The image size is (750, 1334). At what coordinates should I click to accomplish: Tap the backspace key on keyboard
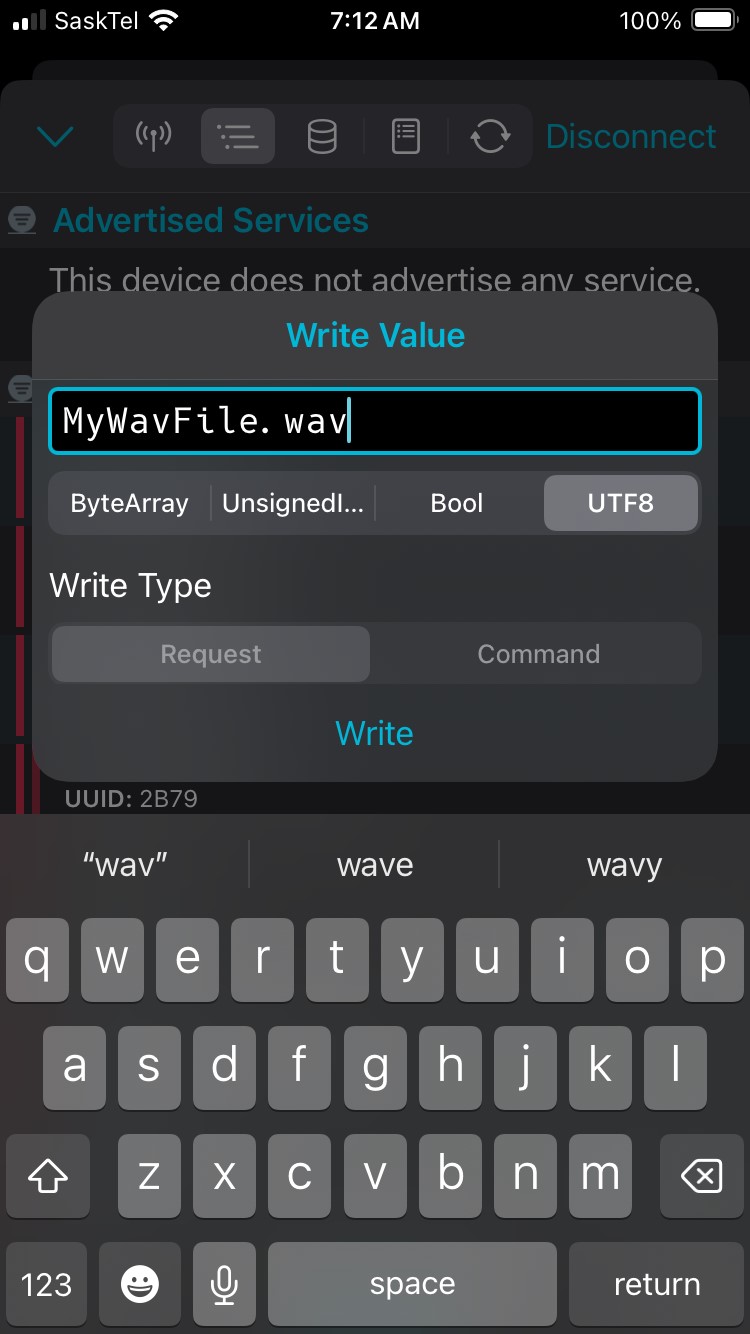701,1177
